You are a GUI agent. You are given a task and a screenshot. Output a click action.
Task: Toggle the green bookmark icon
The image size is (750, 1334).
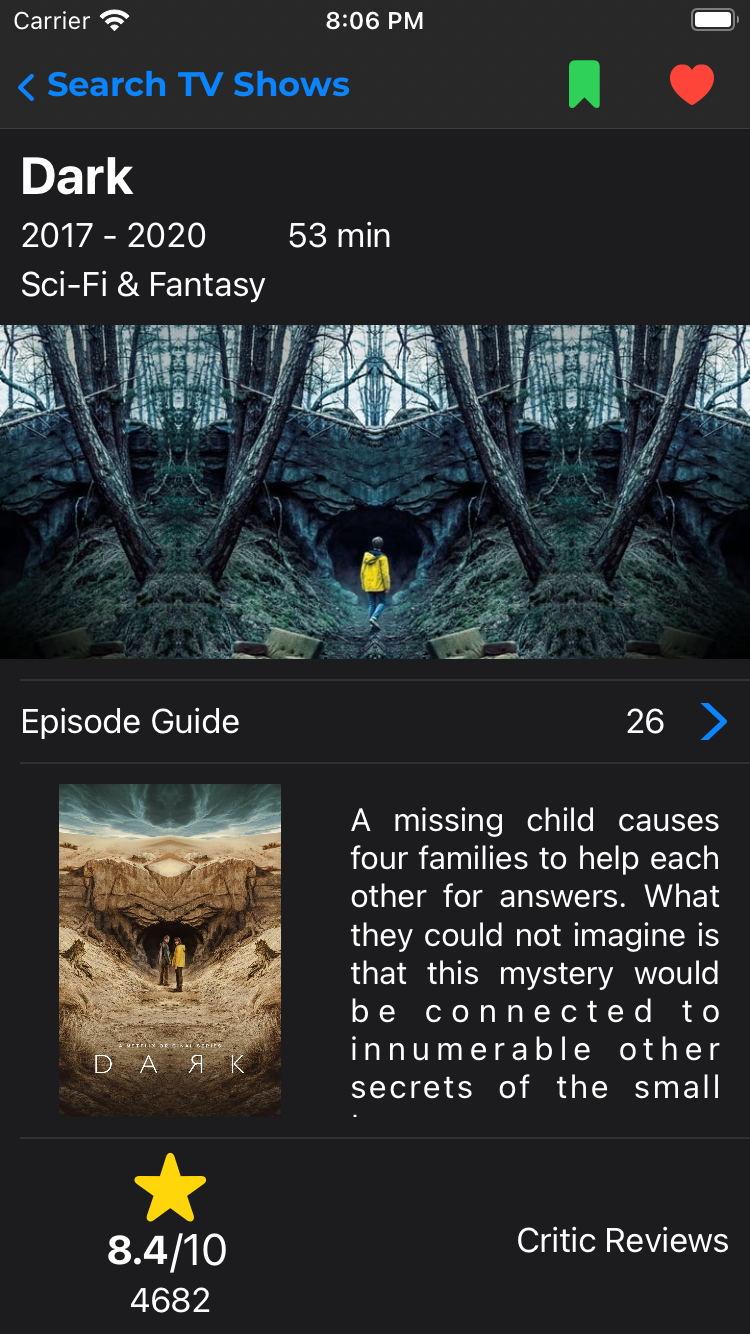[x=584, y=85]
